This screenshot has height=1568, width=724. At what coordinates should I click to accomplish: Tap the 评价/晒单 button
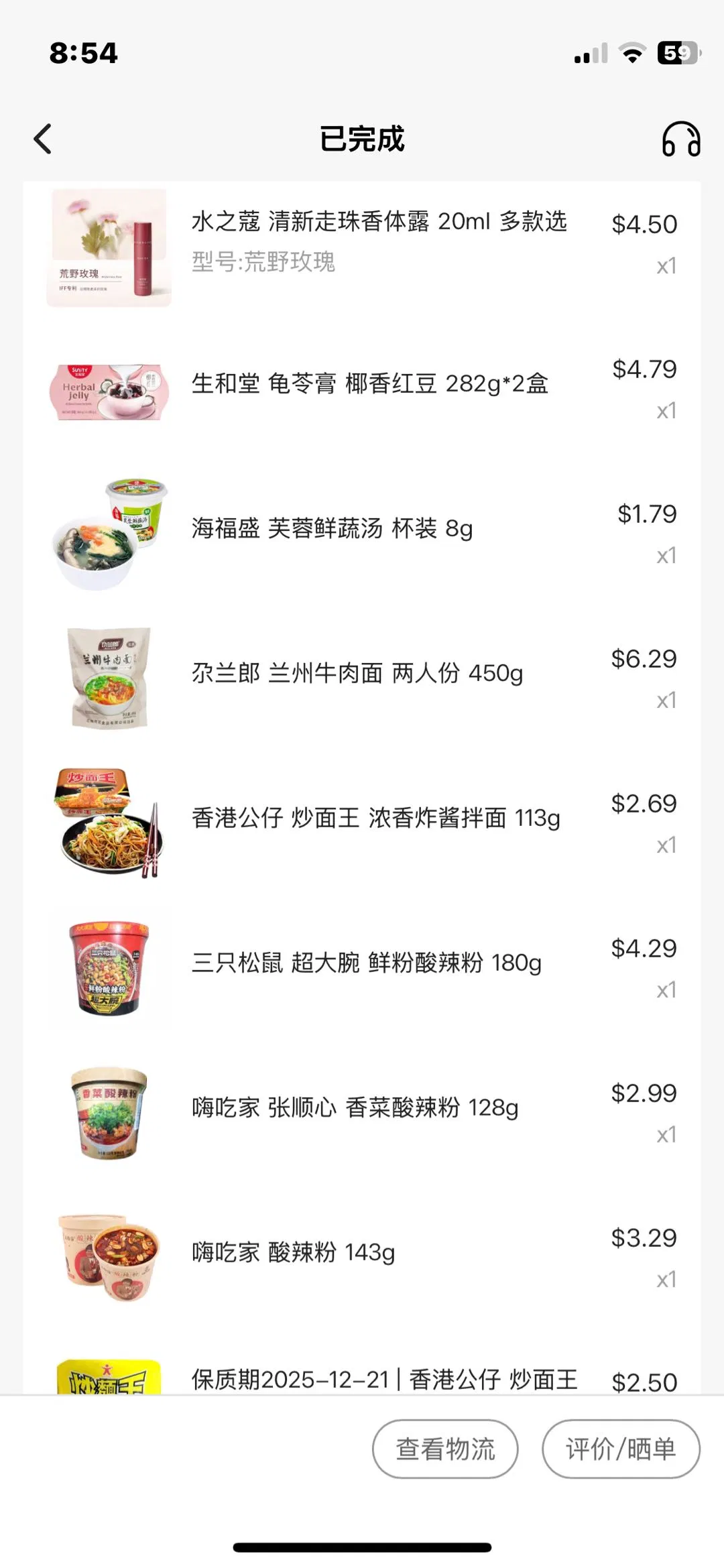621,1449
